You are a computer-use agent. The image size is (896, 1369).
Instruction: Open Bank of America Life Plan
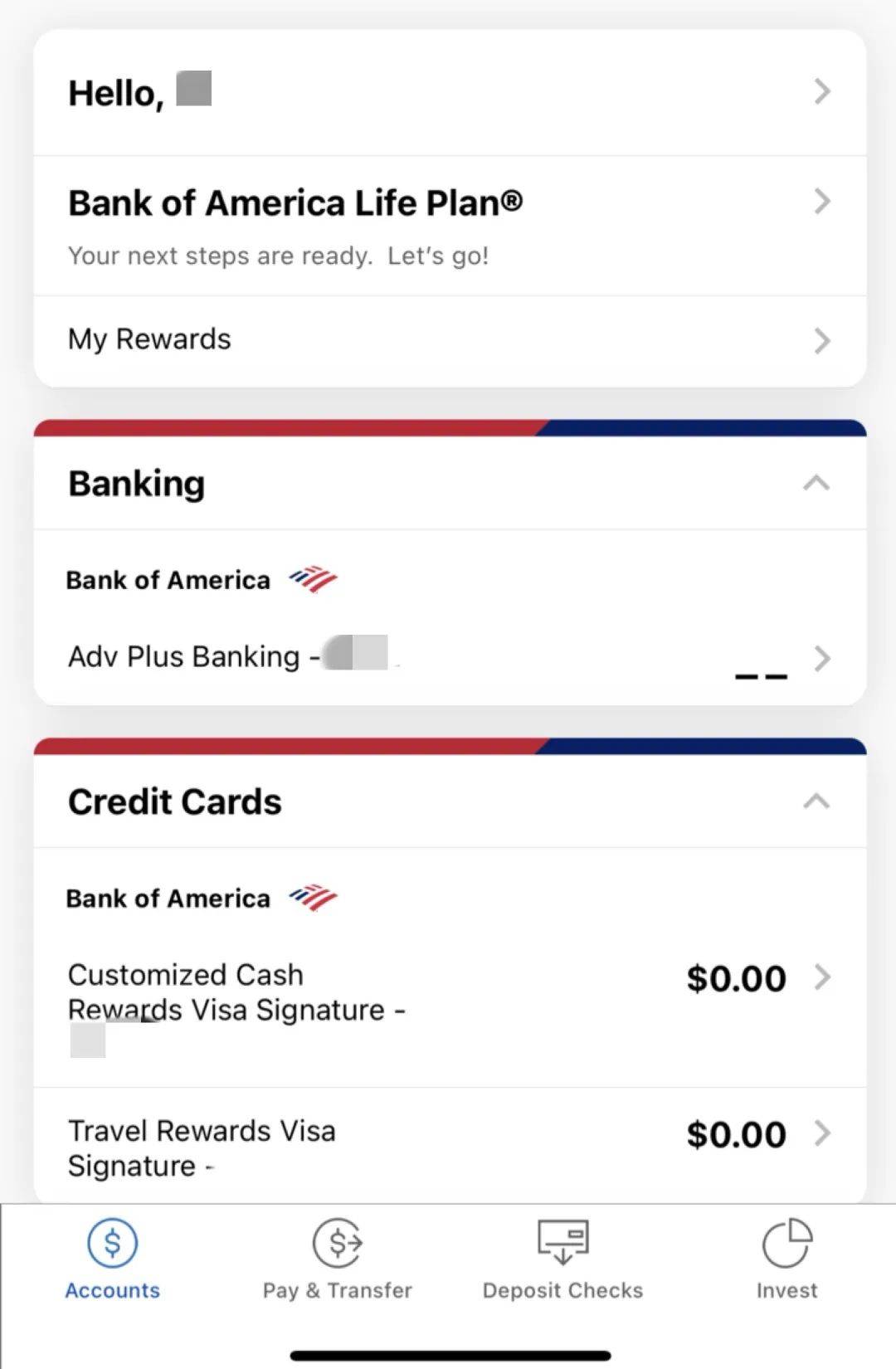pyautogui.click(x=448, y=224)
